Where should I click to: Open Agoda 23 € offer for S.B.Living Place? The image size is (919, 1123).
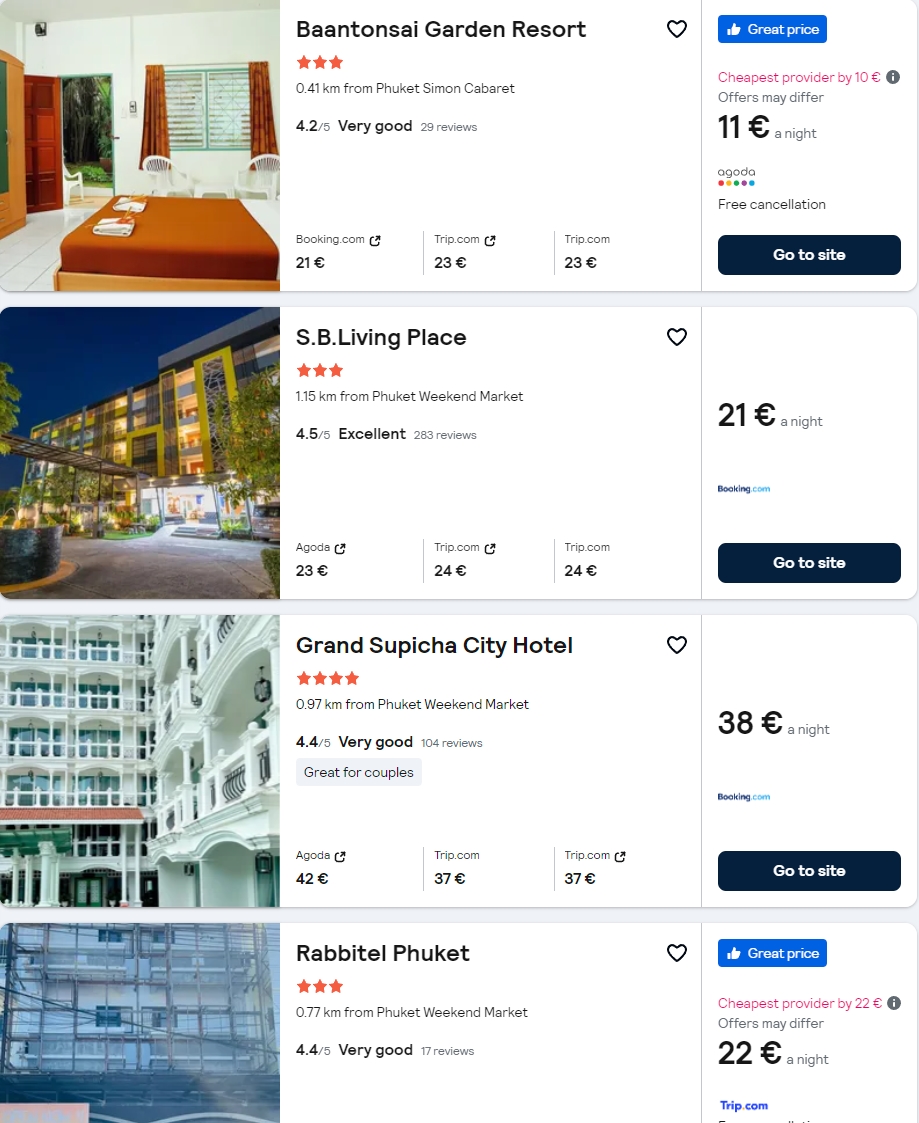[x=321, y=559]
